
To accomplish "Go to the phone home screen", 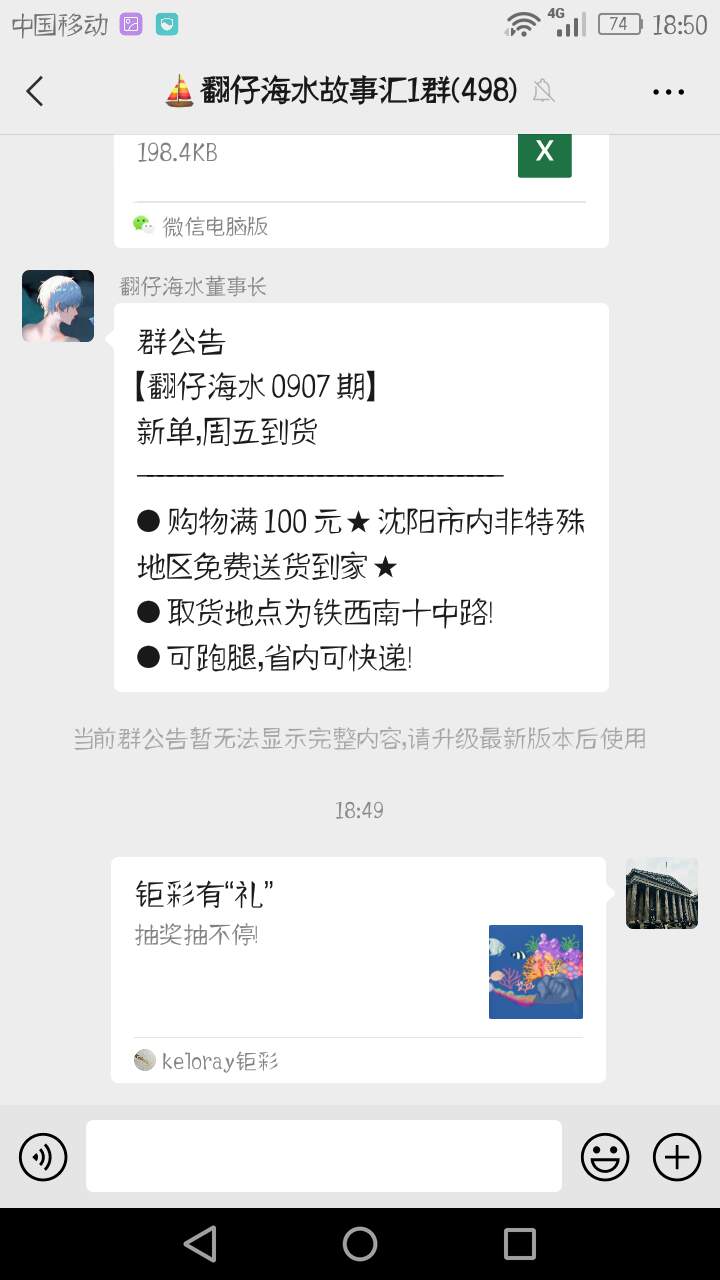I will coord(360,1244).
